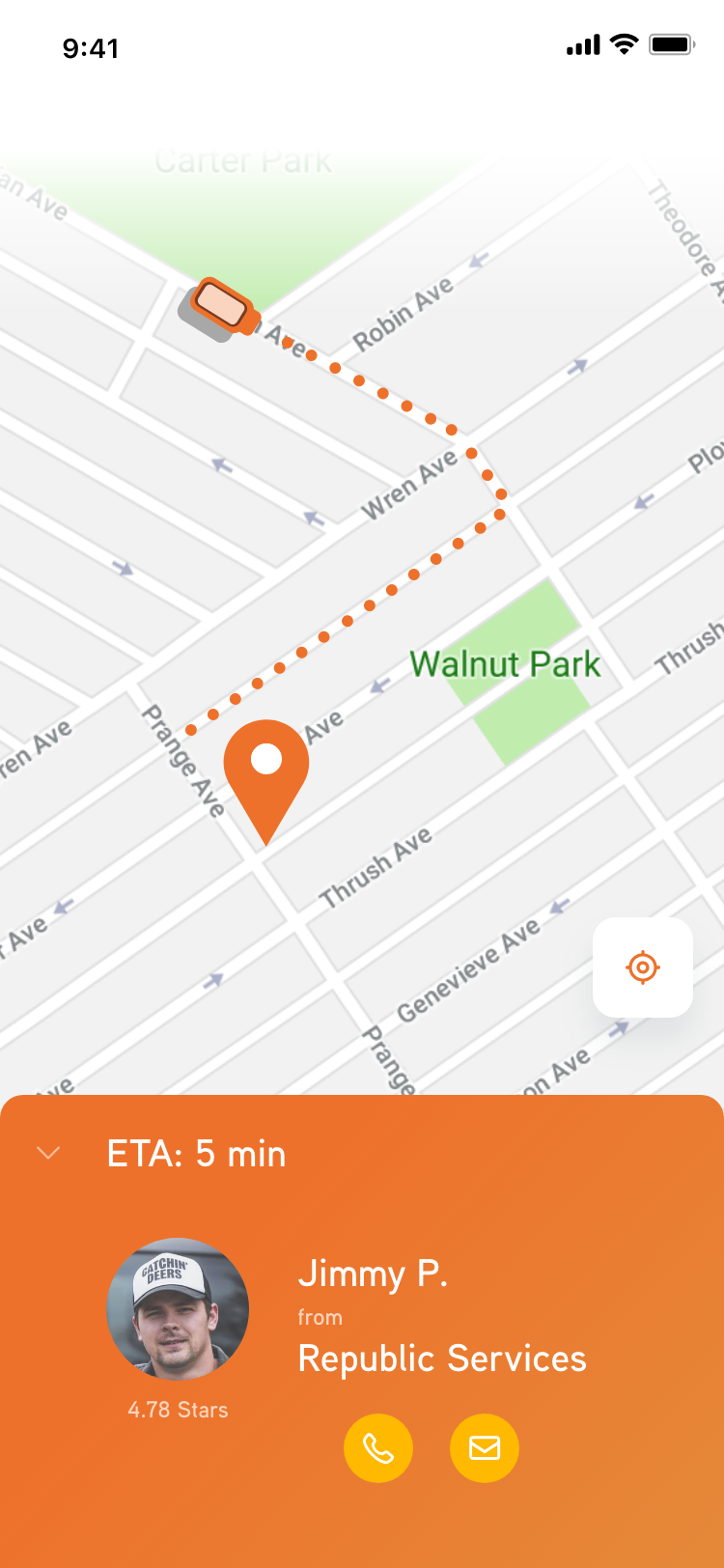Select the truck marker on the map

pos(221,308)
